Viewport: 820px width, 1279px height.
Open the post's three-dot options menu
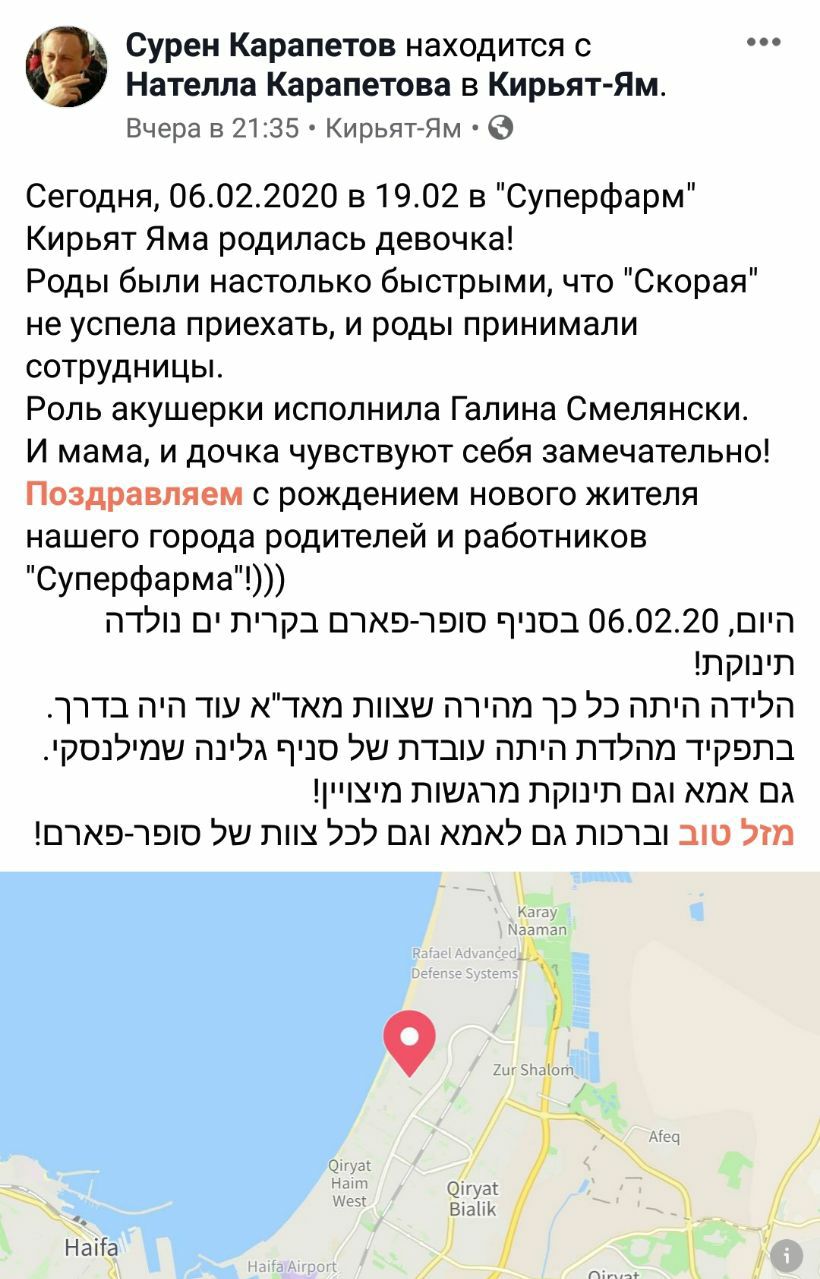pyautogui.click(x=763, y=42)
